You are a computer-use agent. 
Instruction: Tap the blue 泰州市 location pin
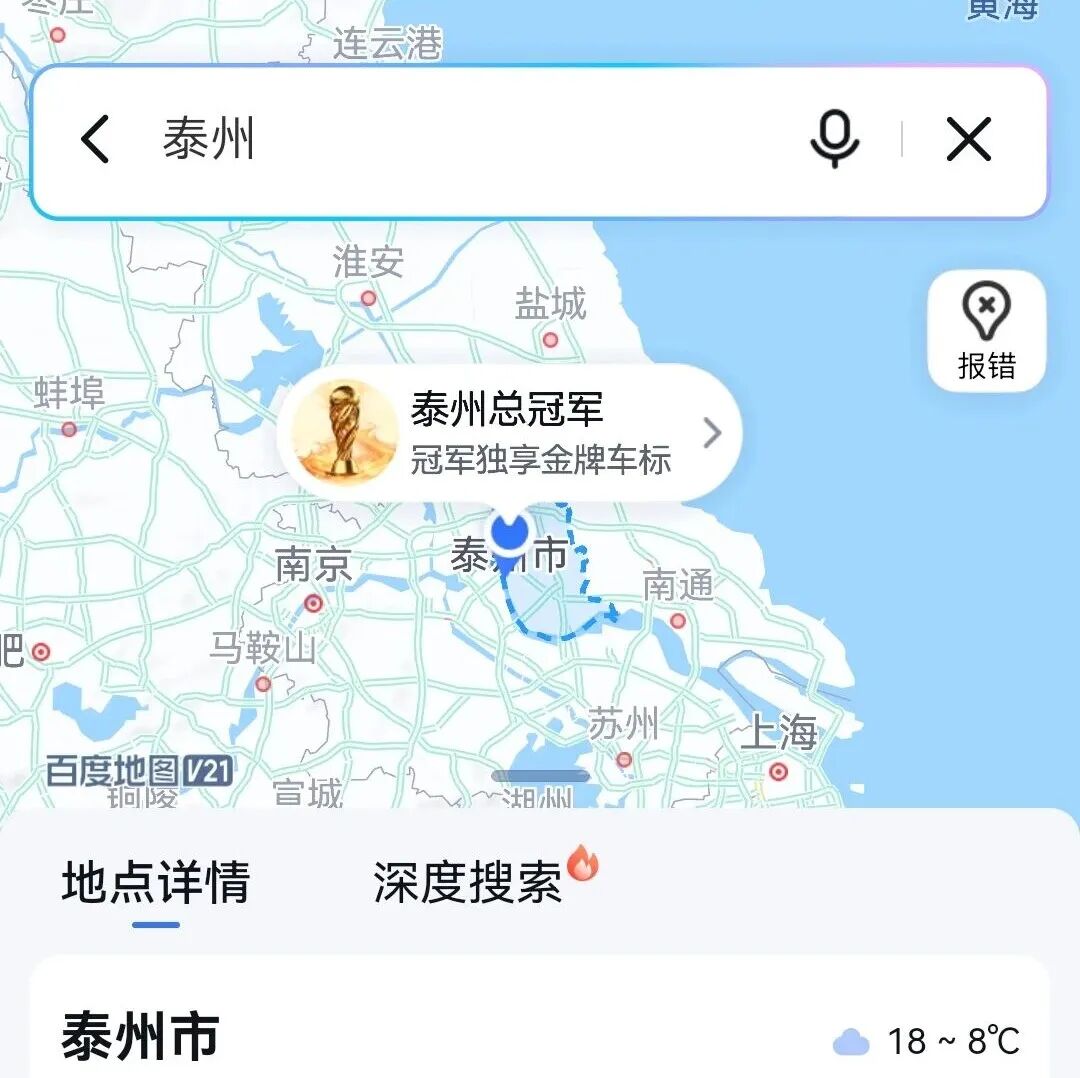coord(510,533)
